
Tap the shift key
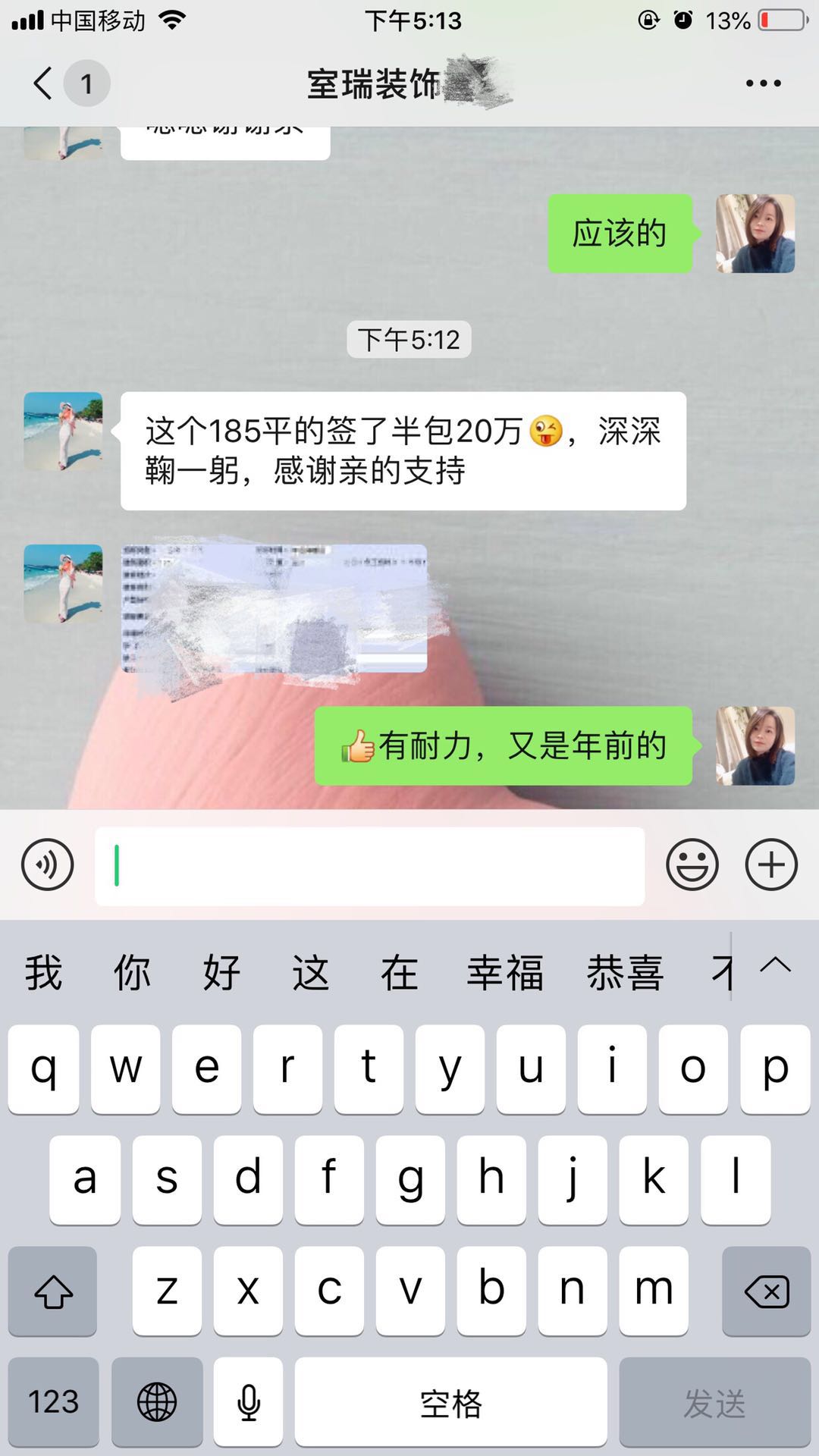coord(53,1291)
